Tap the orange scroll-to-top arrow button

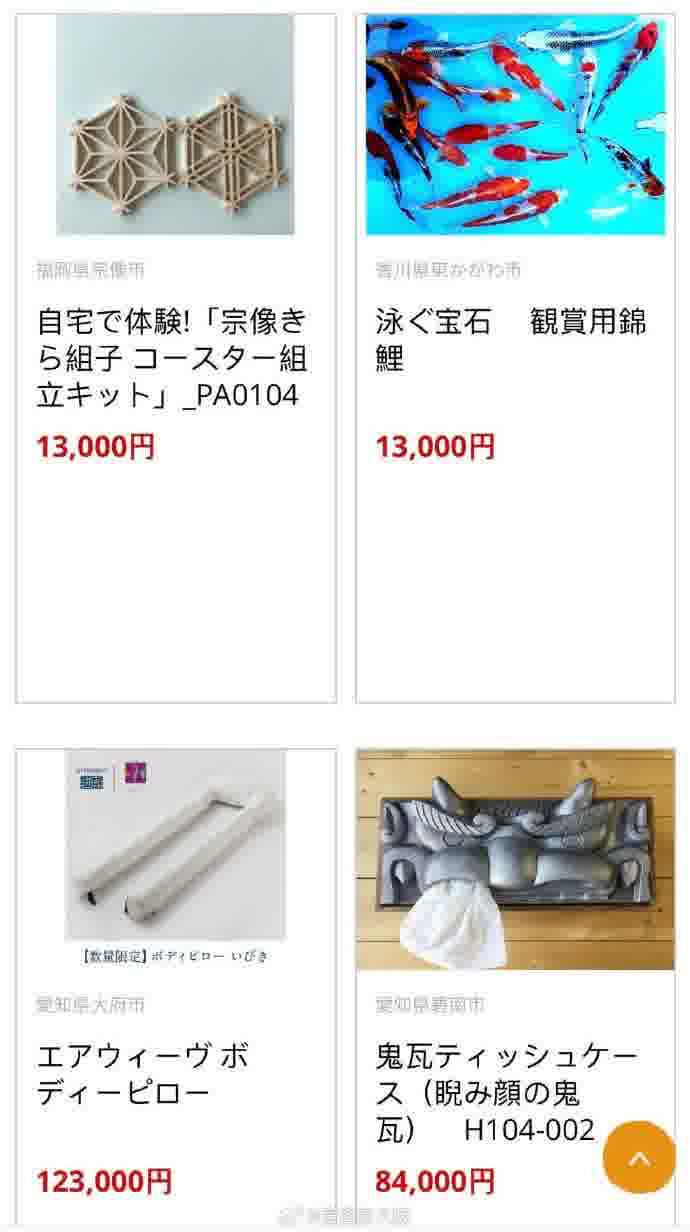(639, 1157)
